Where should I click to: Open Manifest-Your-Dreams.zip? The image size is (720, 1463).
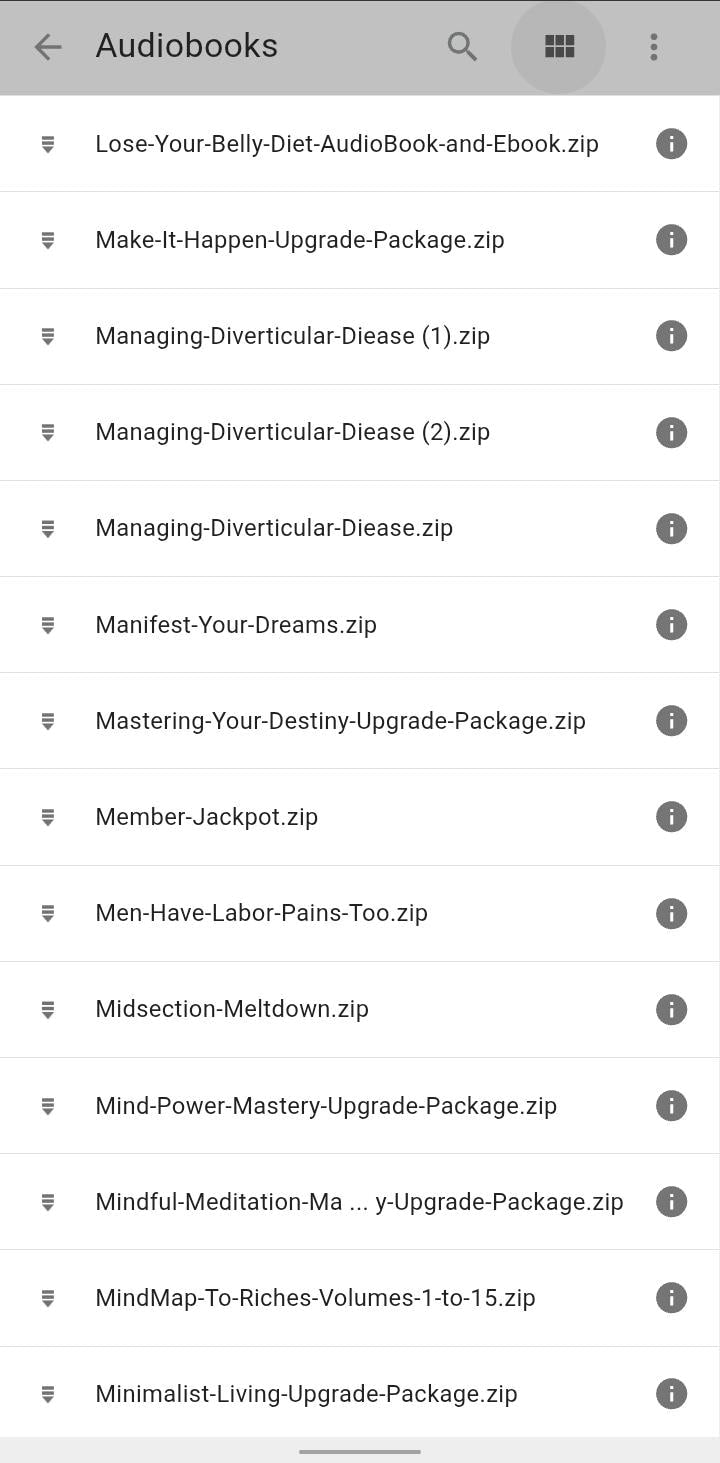(x=236, y=625)
